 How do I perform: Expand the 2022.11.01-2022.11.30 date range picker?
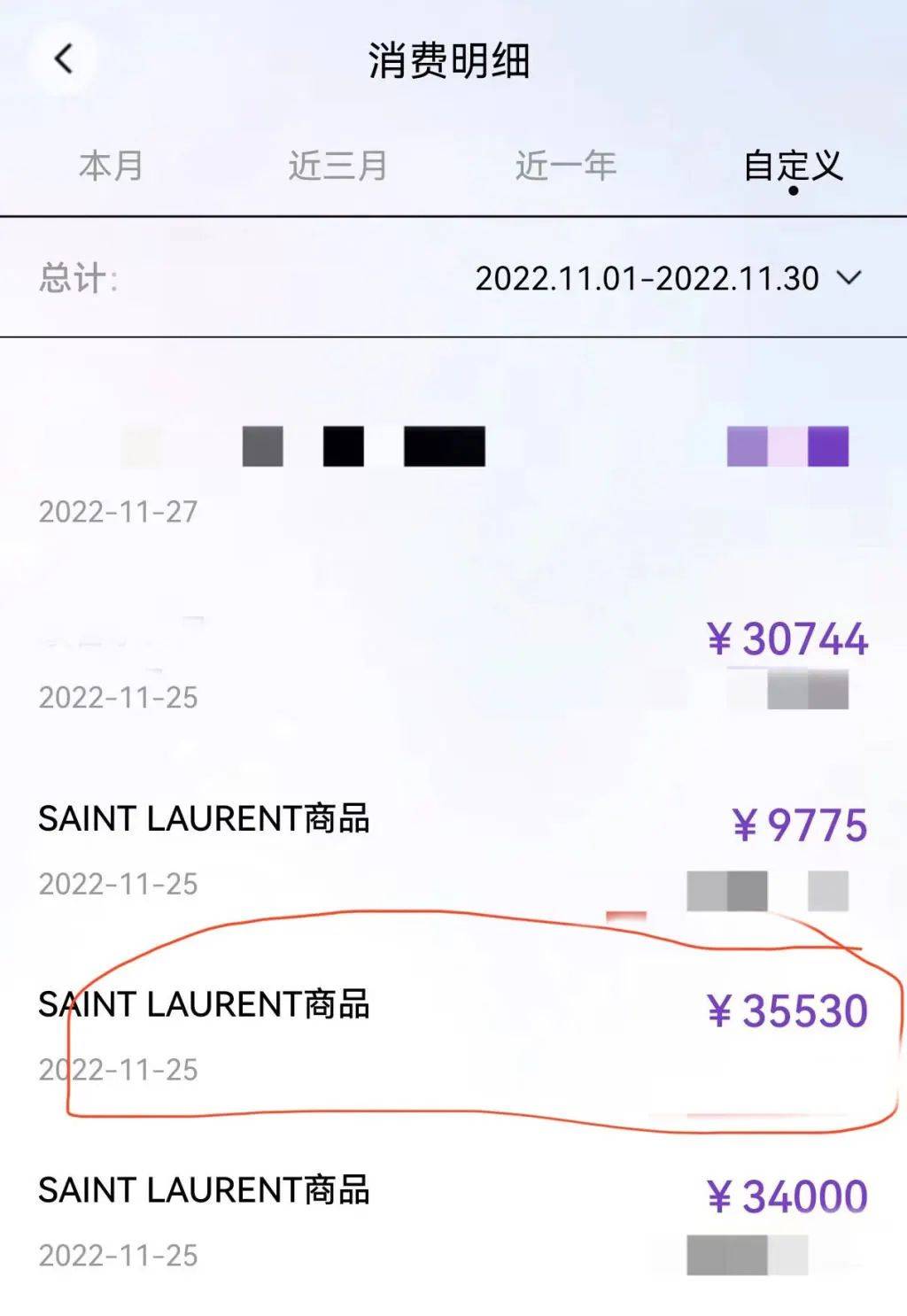668,278
